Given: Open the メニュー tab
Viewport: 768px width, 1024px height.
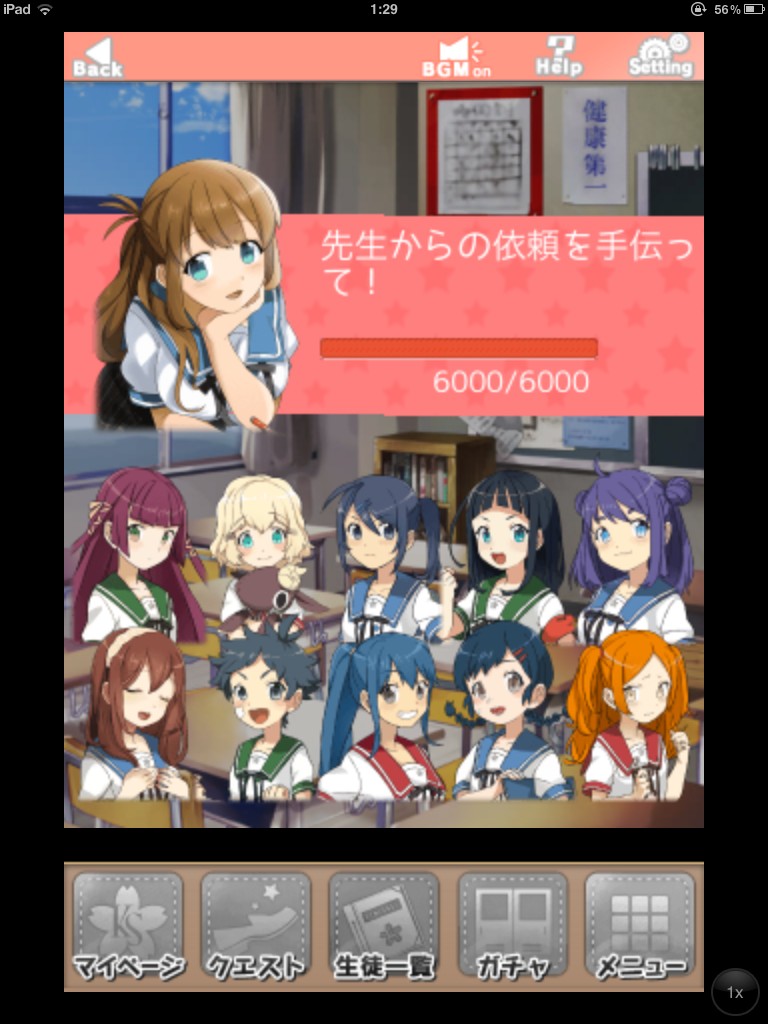Looking at the screenshot, I should [x=640, y=926].
